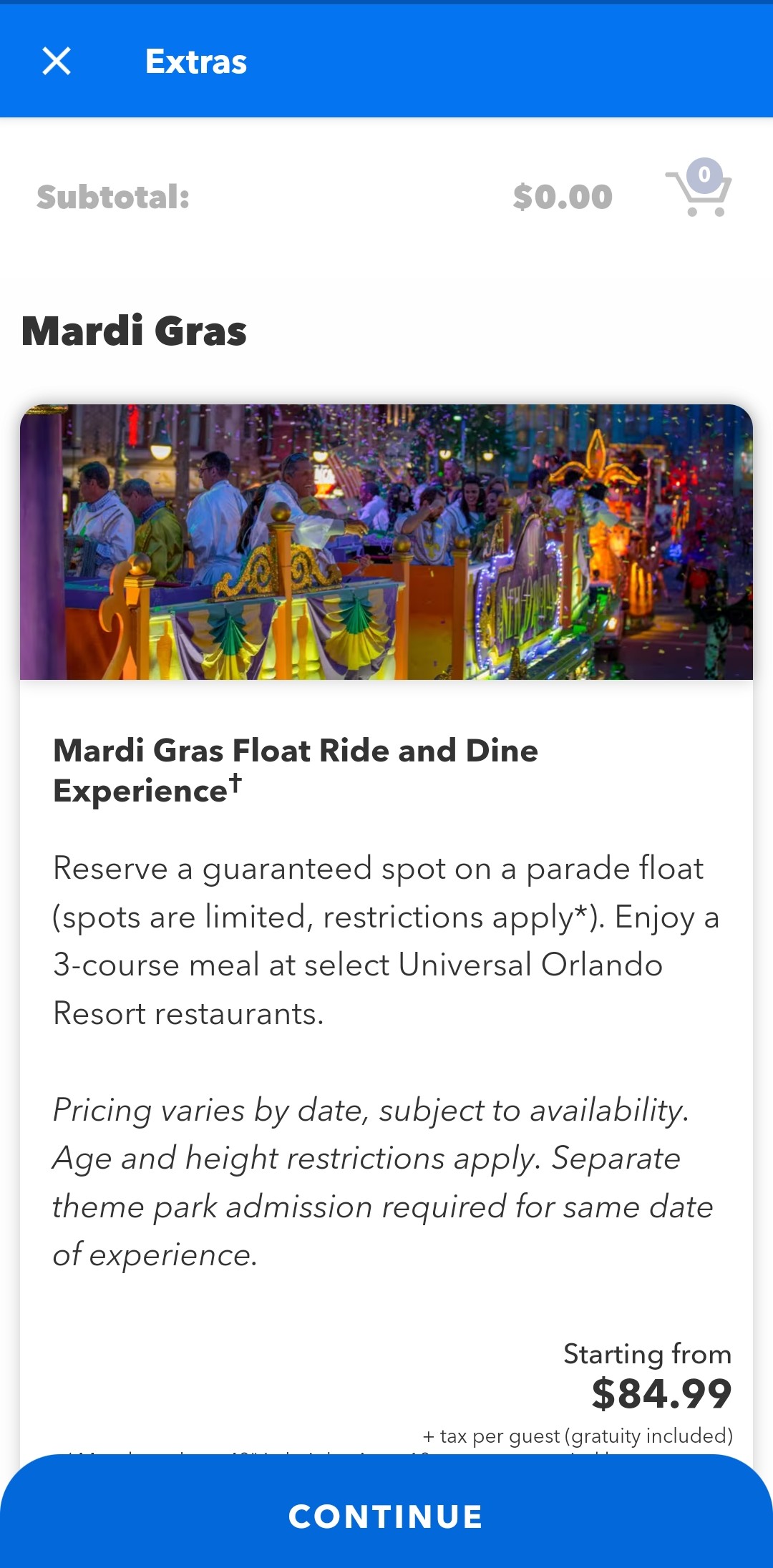Close the Extras screen
This screenshot has height=1568, width=773.
[x=57, y=62]
